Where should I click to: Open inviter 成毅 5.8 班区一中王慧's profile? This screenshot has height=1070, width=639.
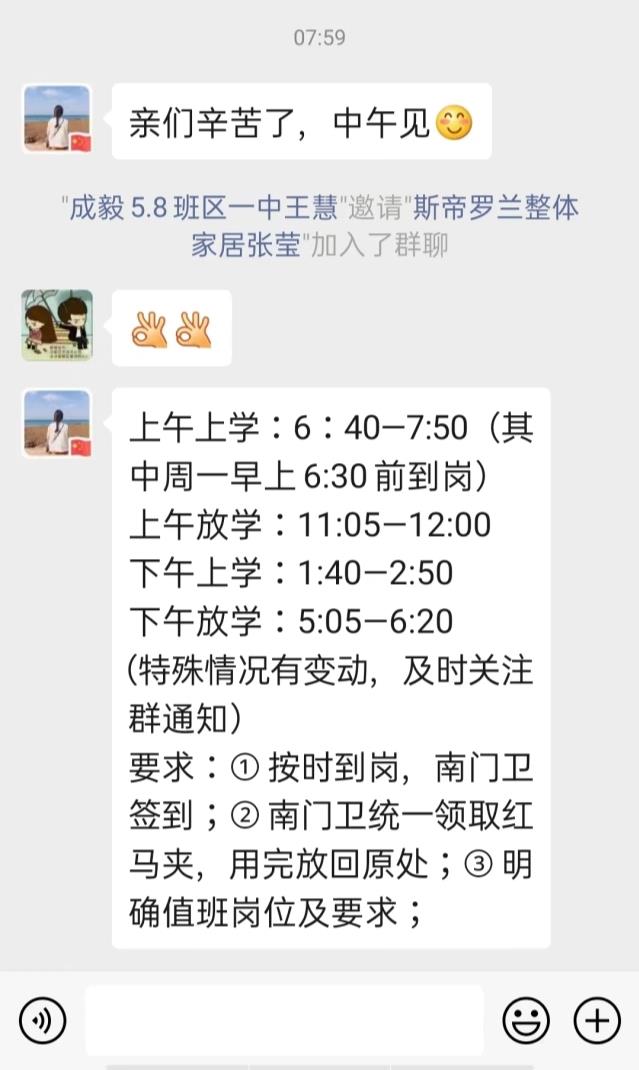click(x=203, y=207)
